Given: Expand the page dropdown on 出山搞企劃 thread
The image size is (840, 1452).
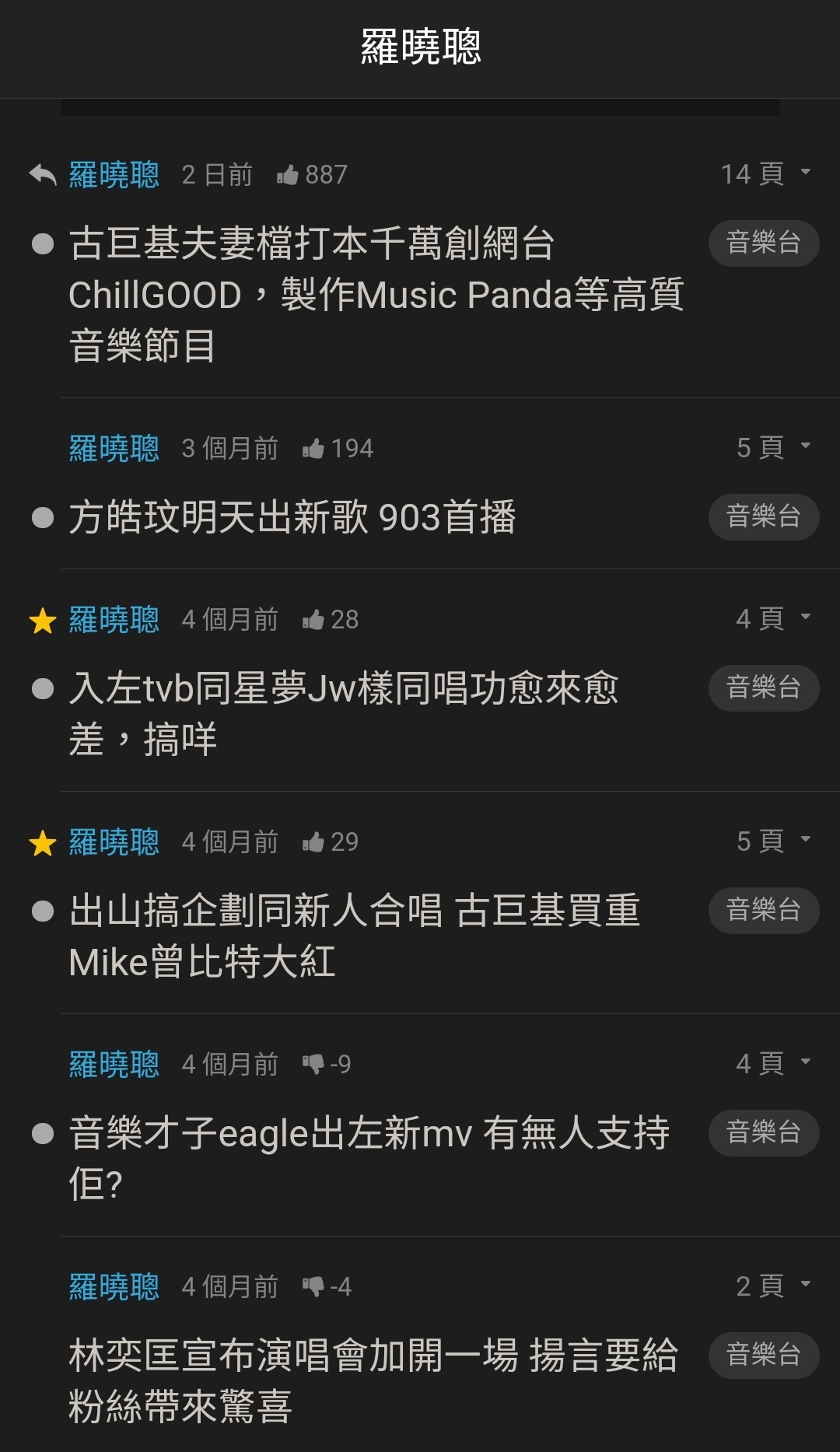Looking at the screenshot, I should pos(774,841).
